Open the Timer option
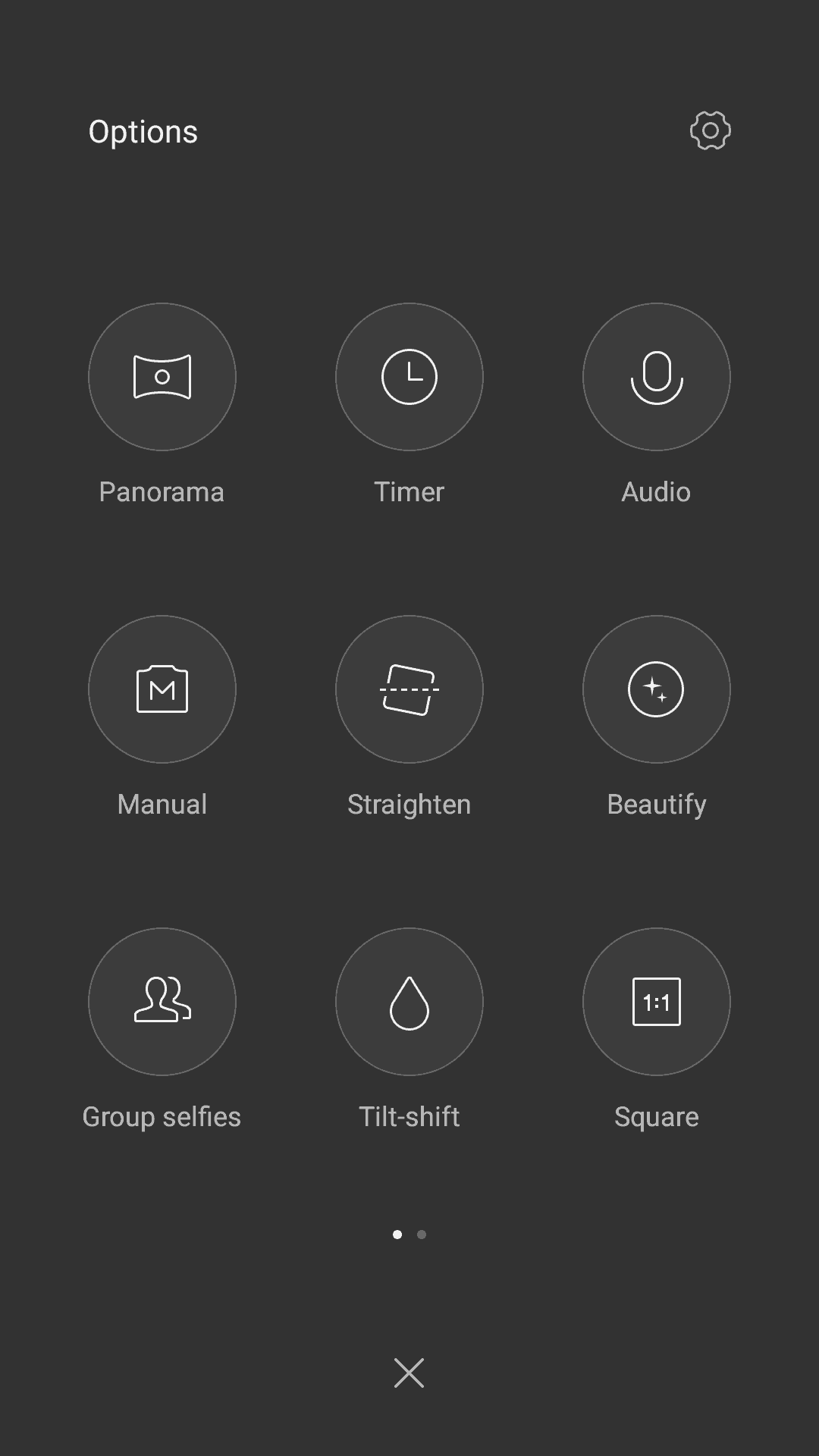The width and height of the screenshot is (819, 1456). [409, 377]
